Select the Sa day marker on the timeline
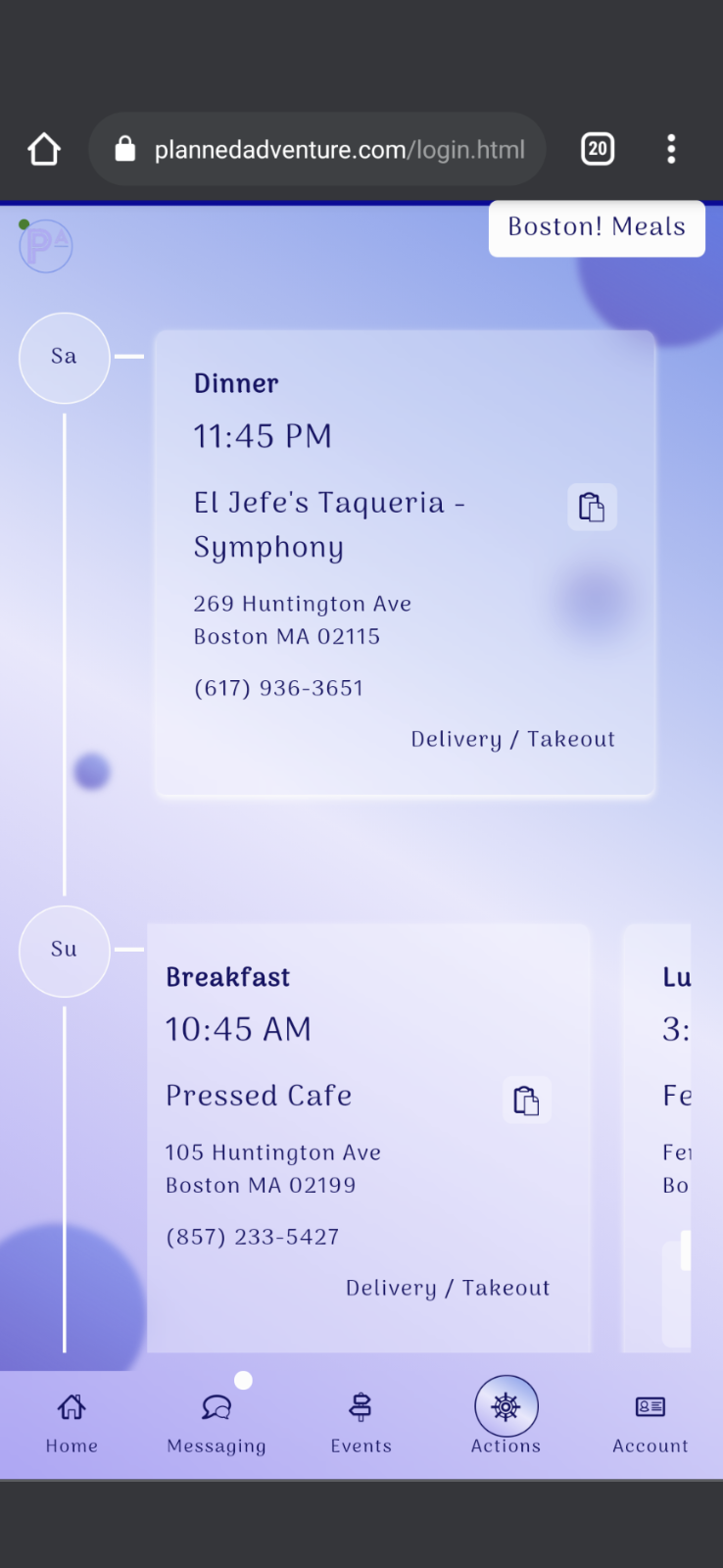 coord(64,358)
